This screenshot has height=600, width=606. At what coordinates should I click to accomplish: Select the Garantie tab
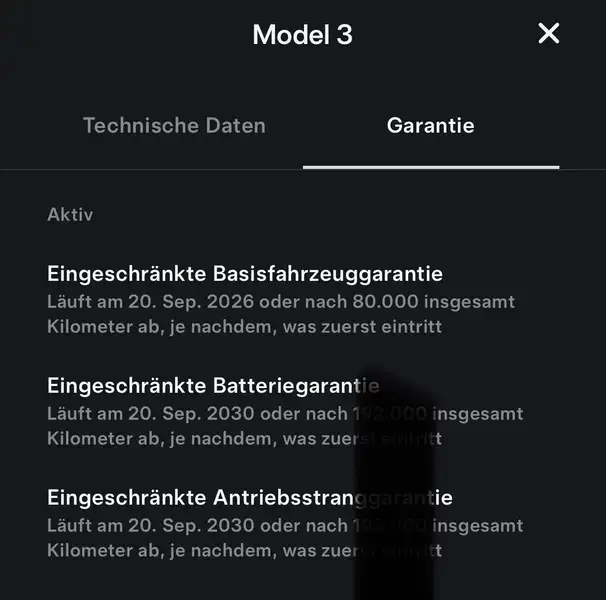430,126
